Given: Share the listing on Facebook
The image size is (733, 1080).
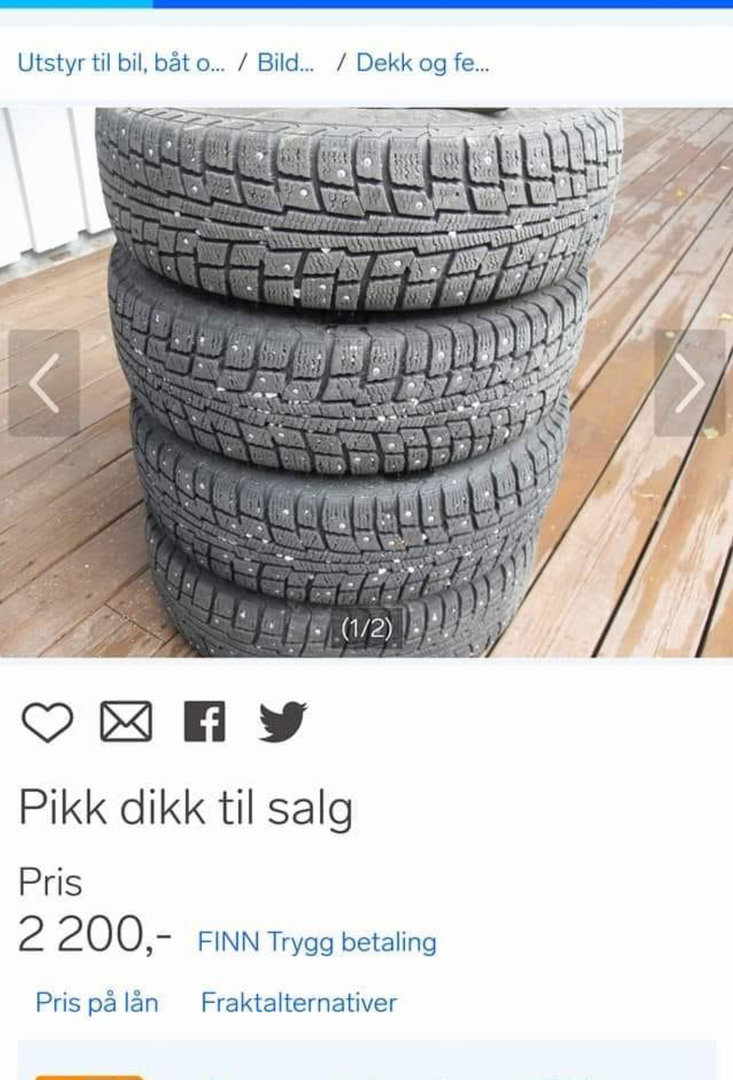Looking at the screenshot, I should [204, 722].
